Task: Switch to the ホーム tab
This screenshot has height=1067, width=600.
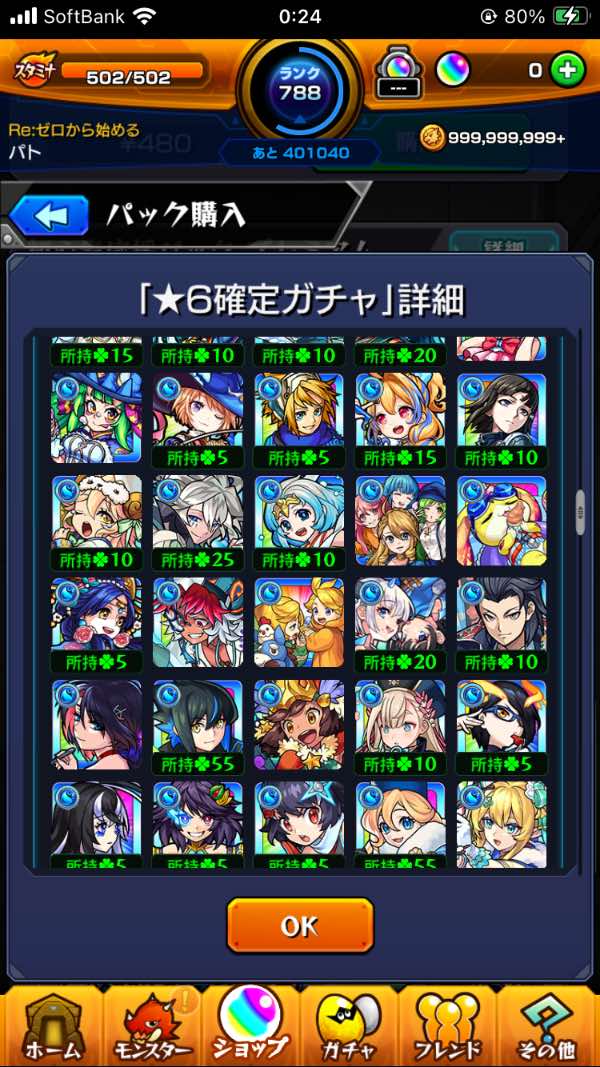Action: 50,1025
